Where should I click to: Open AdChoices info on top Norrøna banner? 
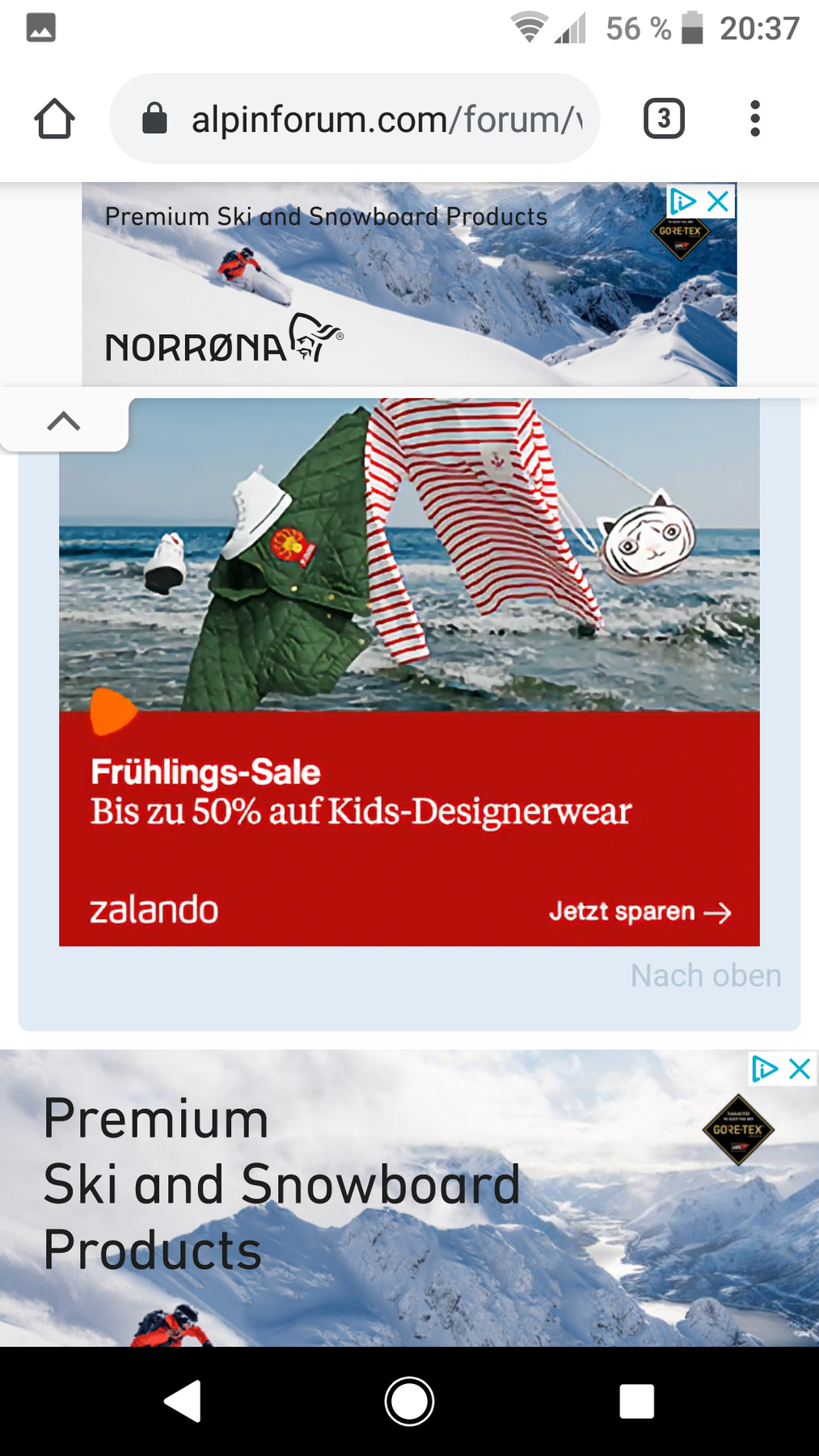[683, 201]
